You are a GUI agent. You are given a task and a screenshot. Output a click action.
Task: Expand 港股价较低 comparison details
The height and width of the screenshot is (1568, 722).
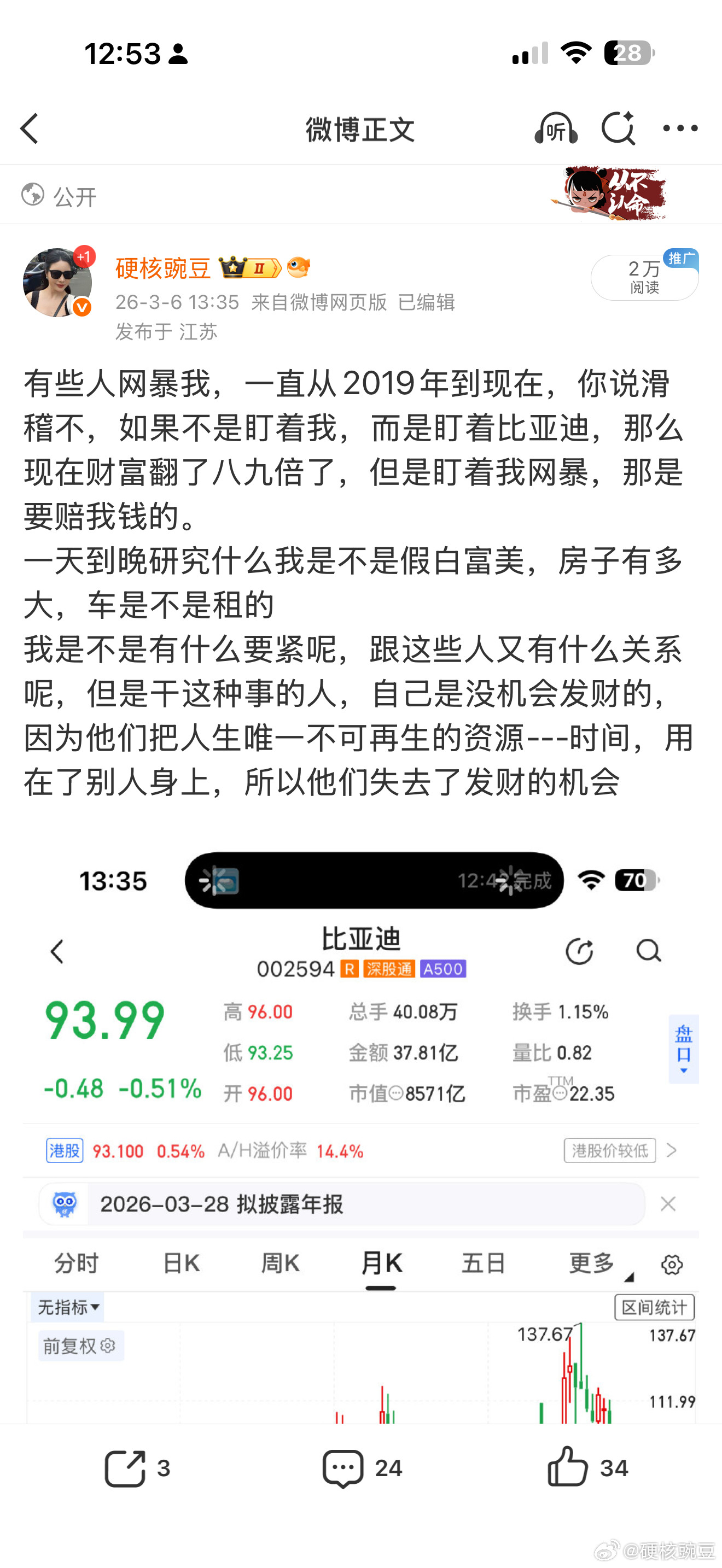pyautogui.click(x=610, y=1150)
